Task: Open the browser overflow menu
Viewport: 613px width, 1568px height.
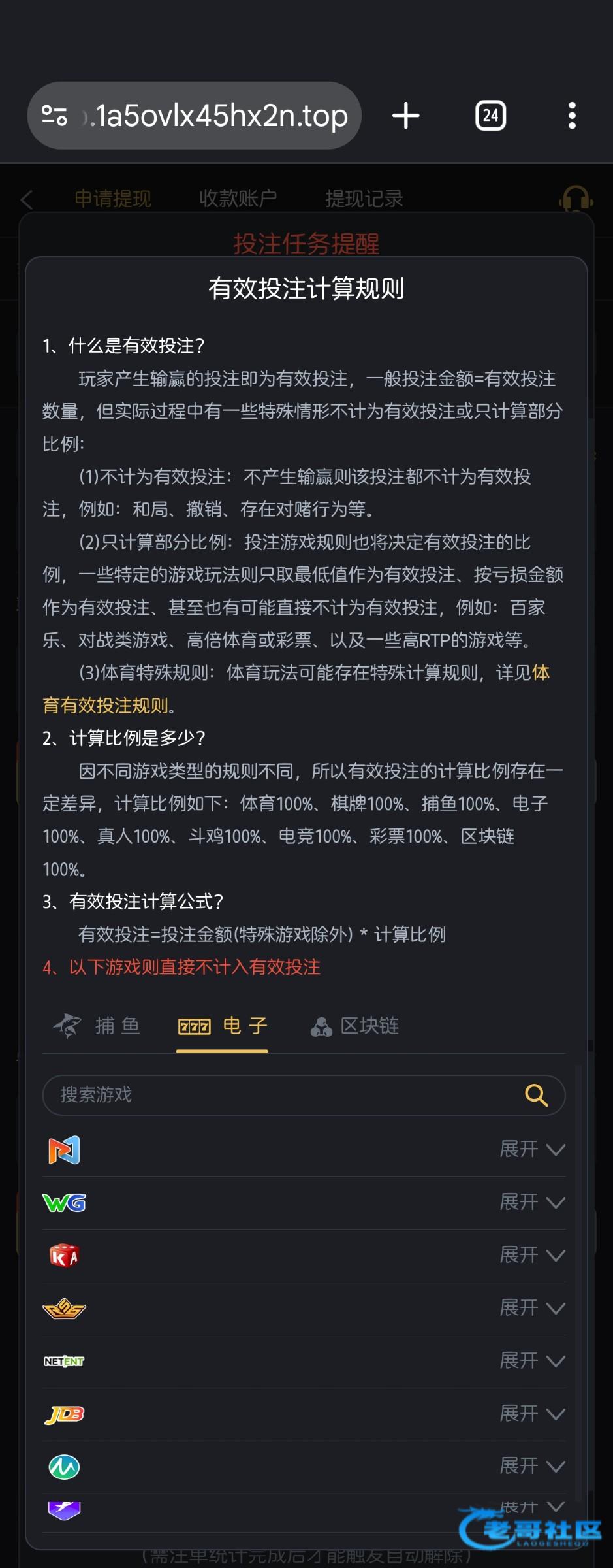Action: pos(572,116)
